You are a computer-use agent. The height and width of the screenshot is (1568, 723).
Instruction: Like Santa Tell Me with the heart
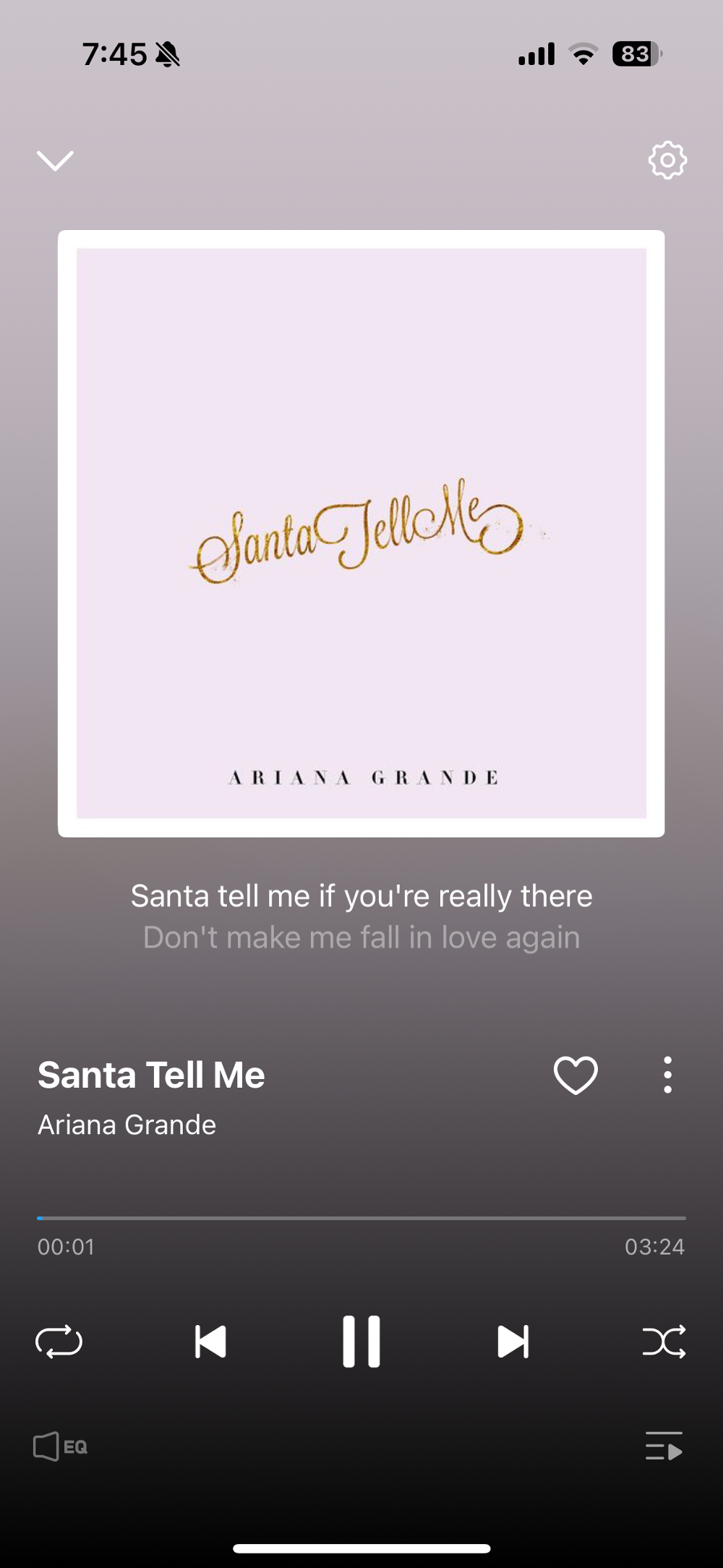pos(576,1075)
